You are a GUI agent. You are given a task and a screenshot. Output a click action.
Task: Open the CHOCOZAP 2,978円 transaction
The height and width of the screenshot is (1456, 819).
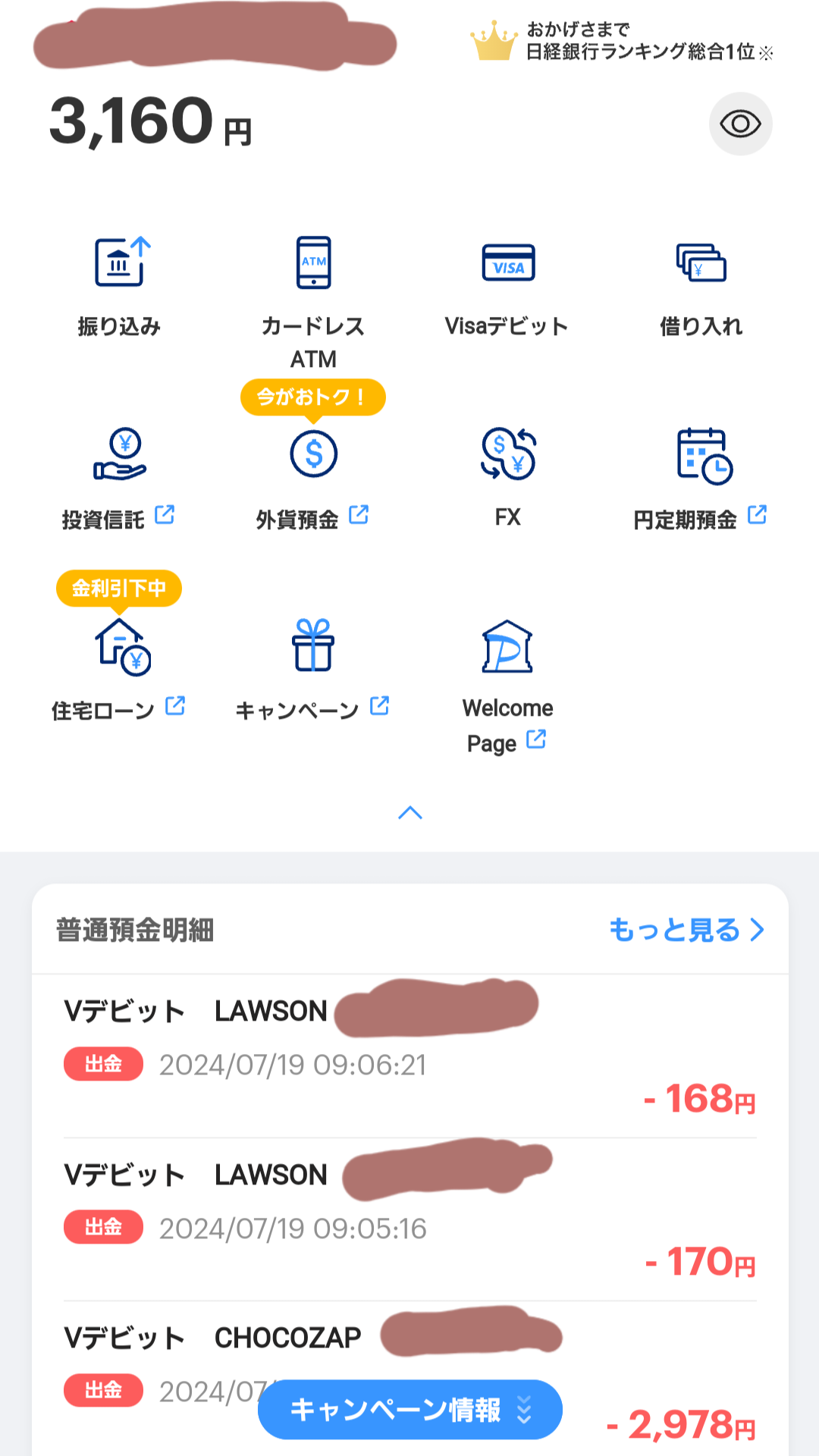click(x=410, y=1379)
